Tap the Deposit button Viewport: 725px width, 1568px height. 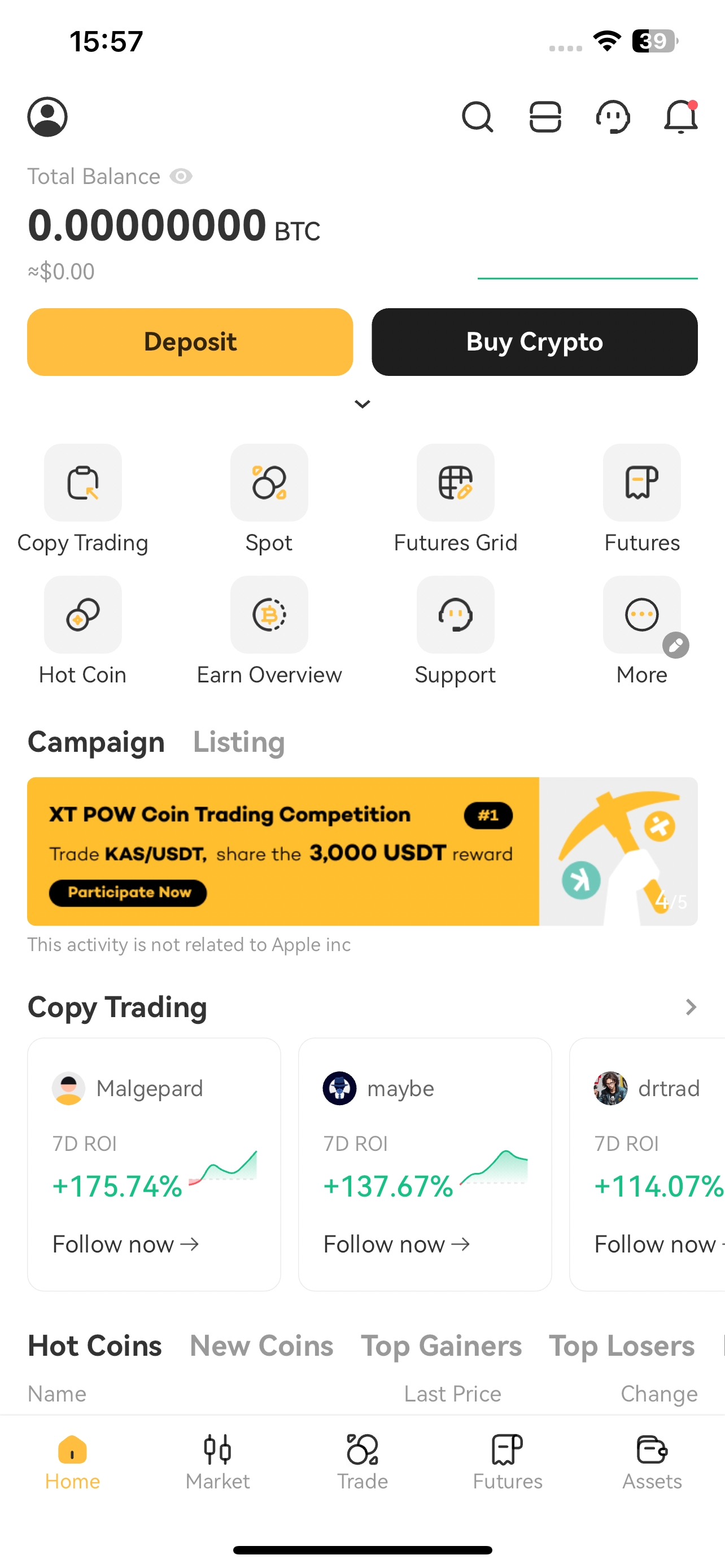(190, 342)
